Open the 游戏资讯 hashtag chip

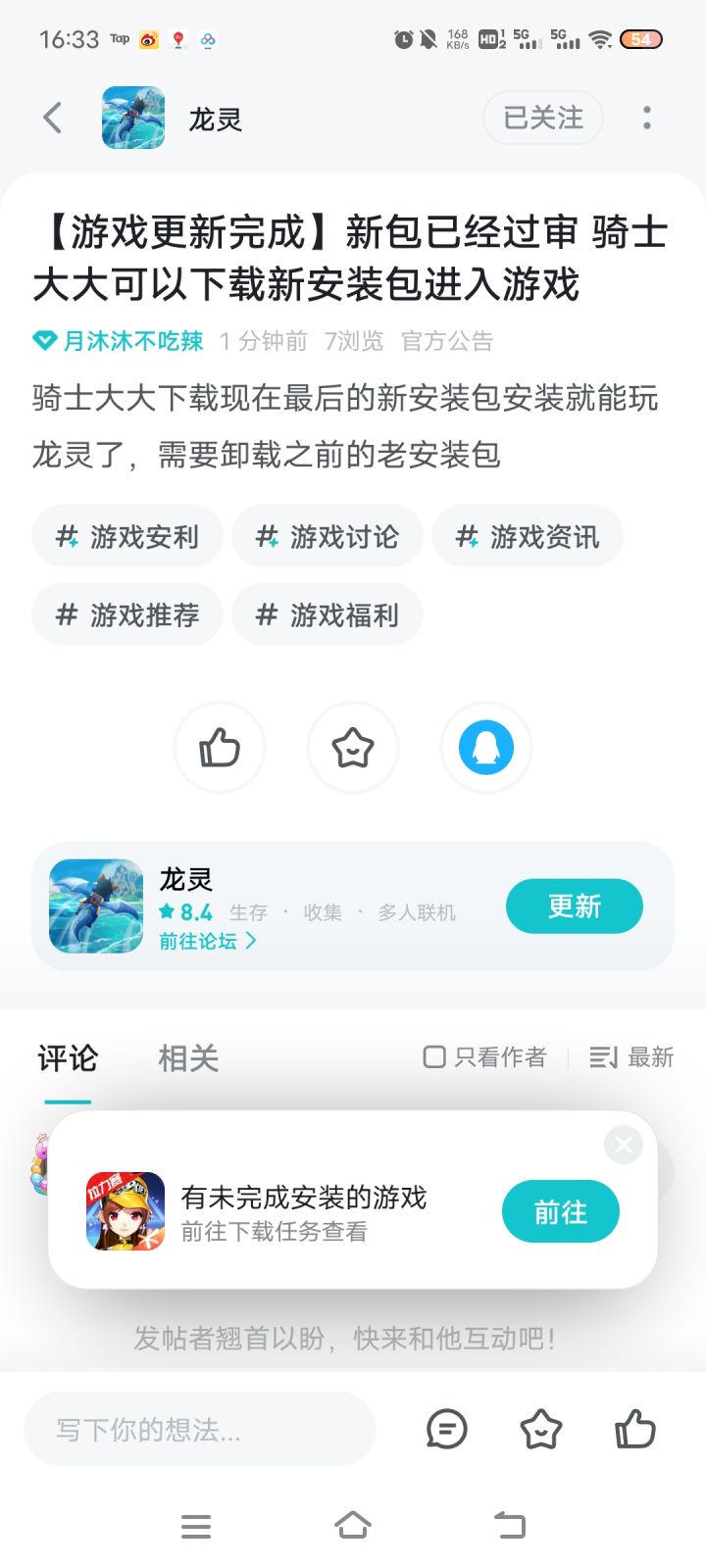[528, 536]
